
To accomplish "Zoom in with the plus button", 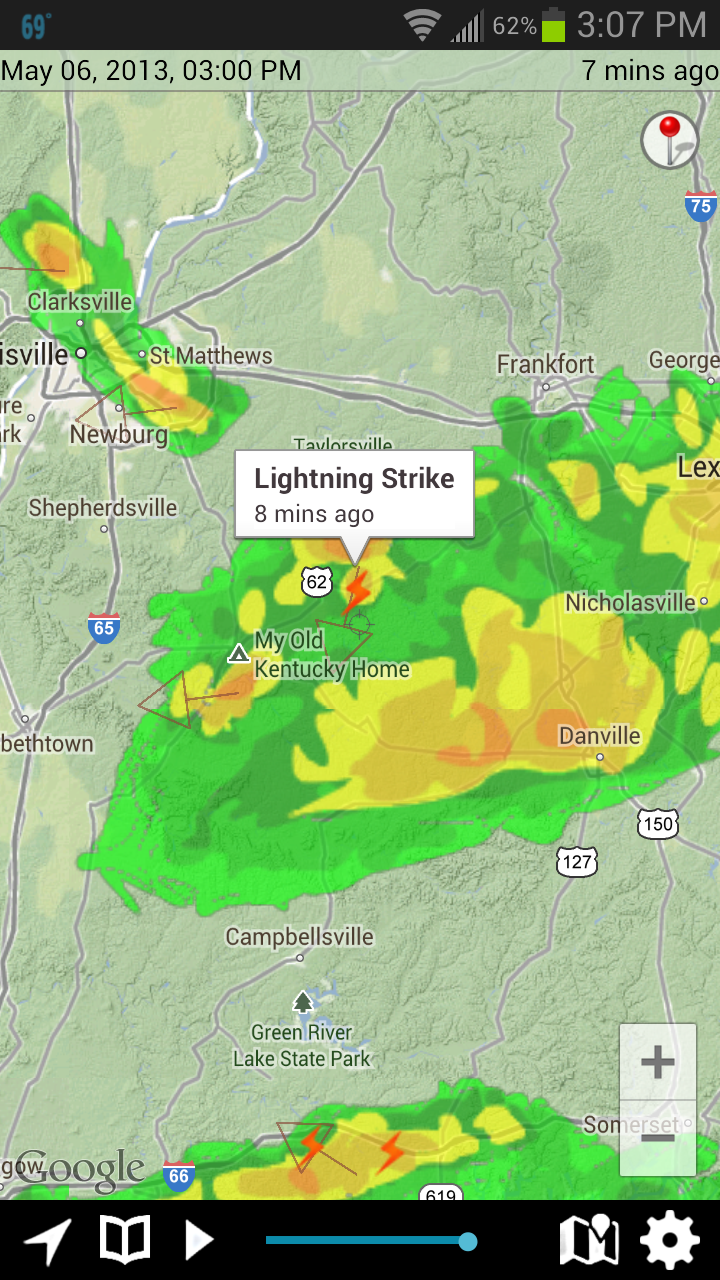I will (657, 1062).
